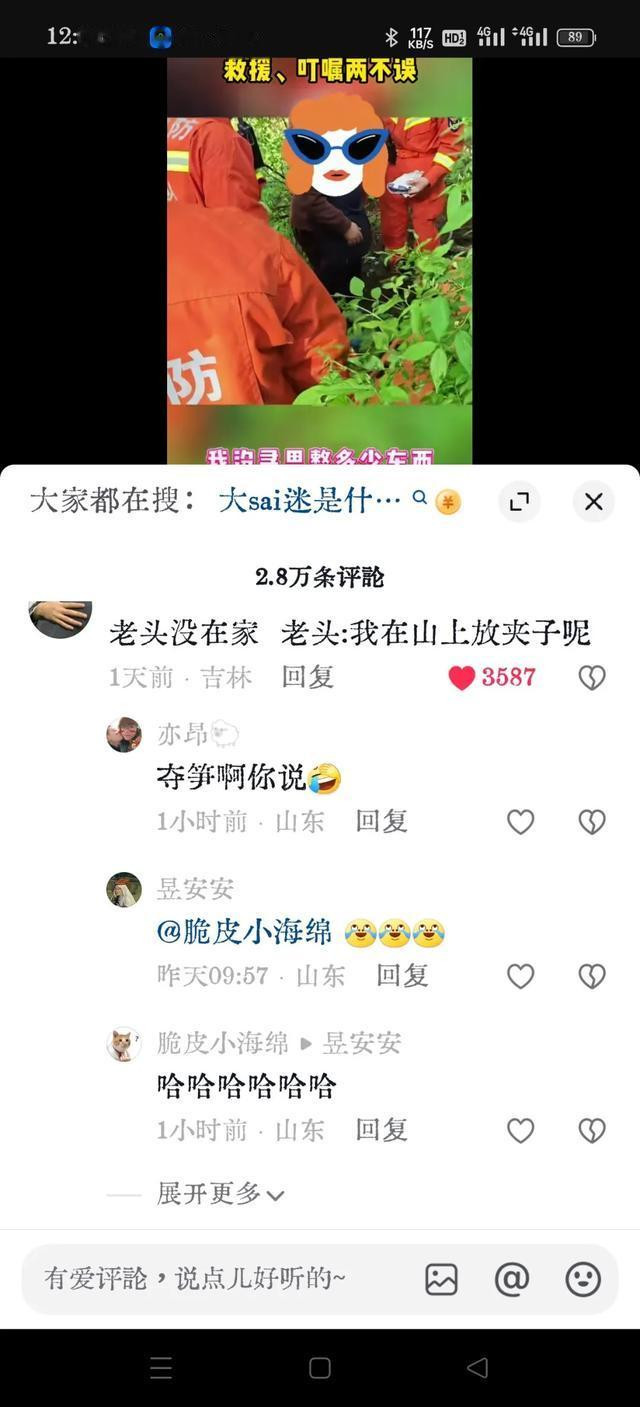Close the comments panel
The height and width of the screenshot is (1407, 640).
(x=593, y=501)
